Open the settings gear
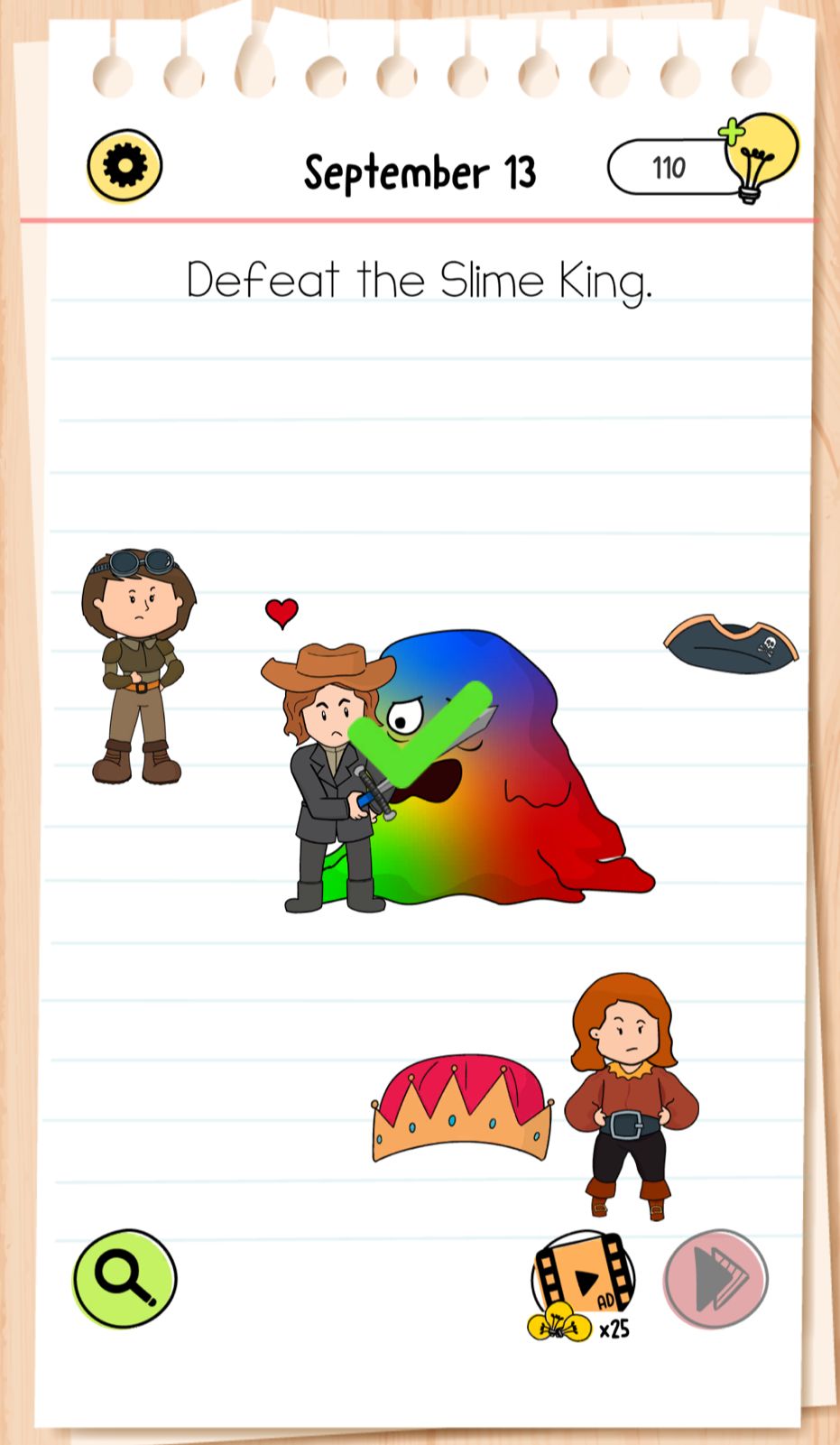The width and height of the screenshot is (840, 1445). click(125, 166)
